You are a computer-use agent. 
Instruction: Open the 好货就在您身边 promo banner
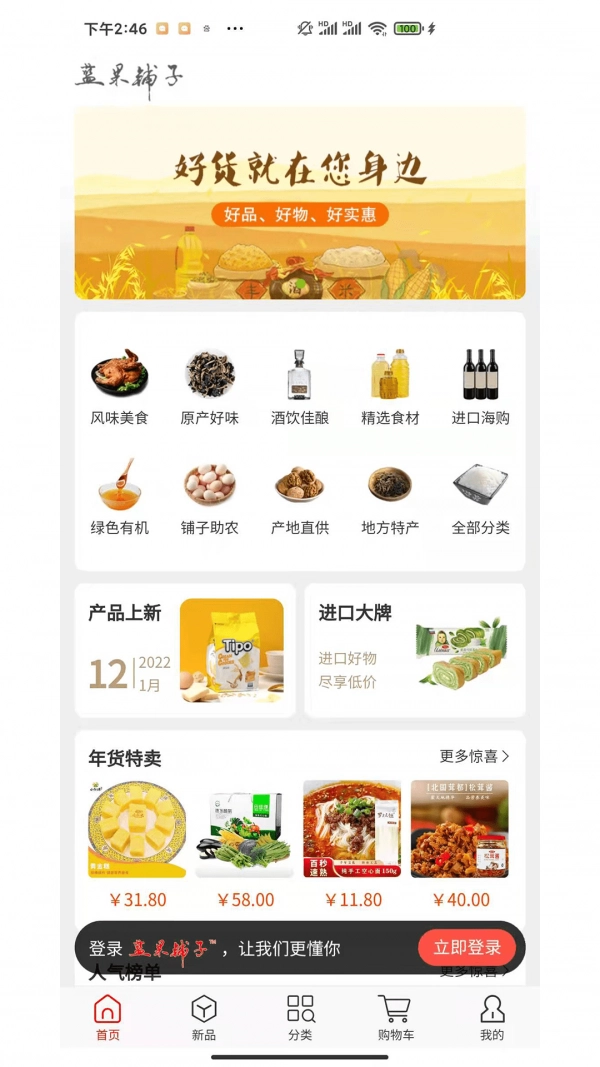click(300, 203)
